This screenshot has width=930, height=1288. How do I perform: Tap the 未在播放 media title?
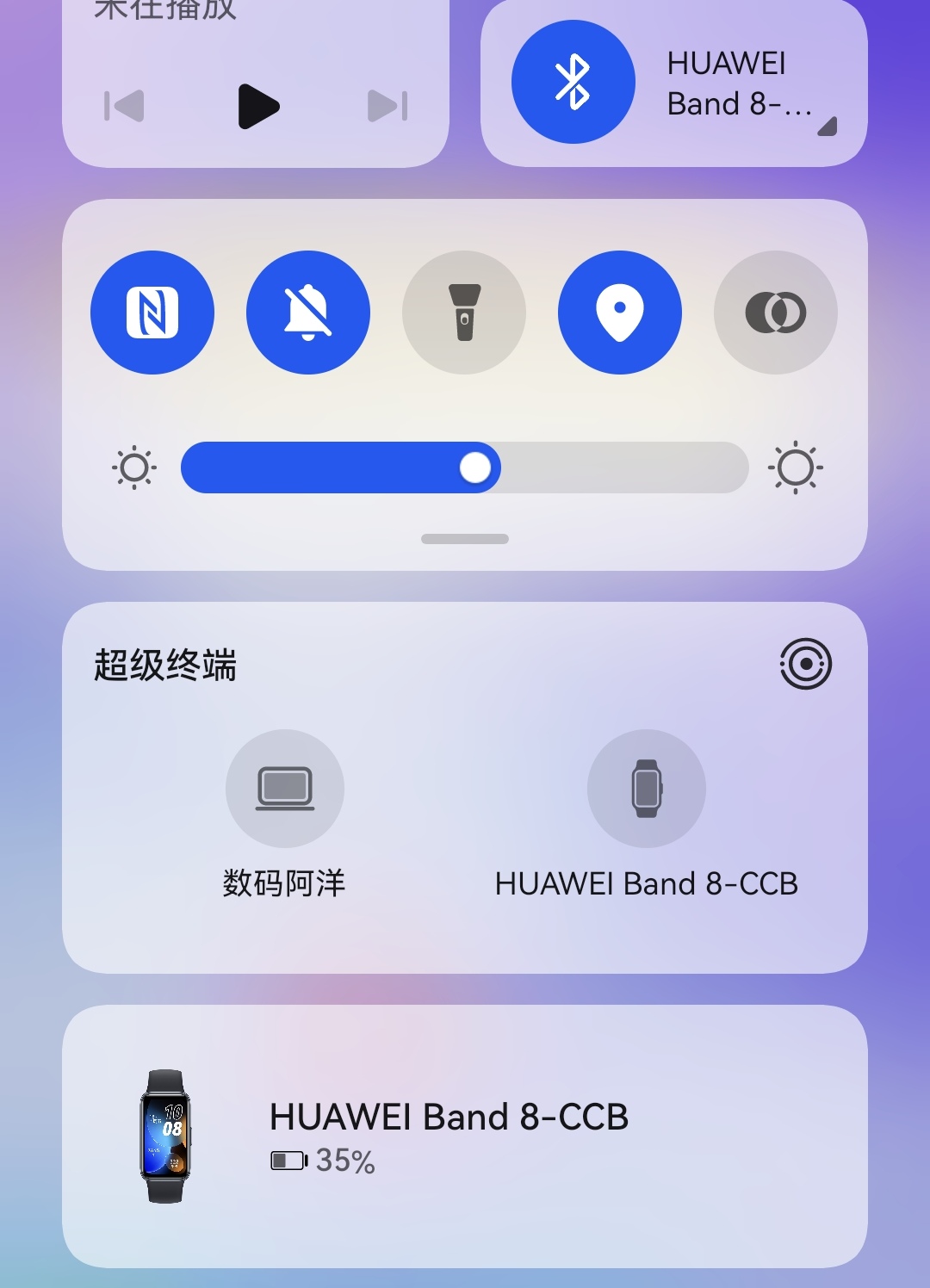pyautogui.click(x=164, y=10)
